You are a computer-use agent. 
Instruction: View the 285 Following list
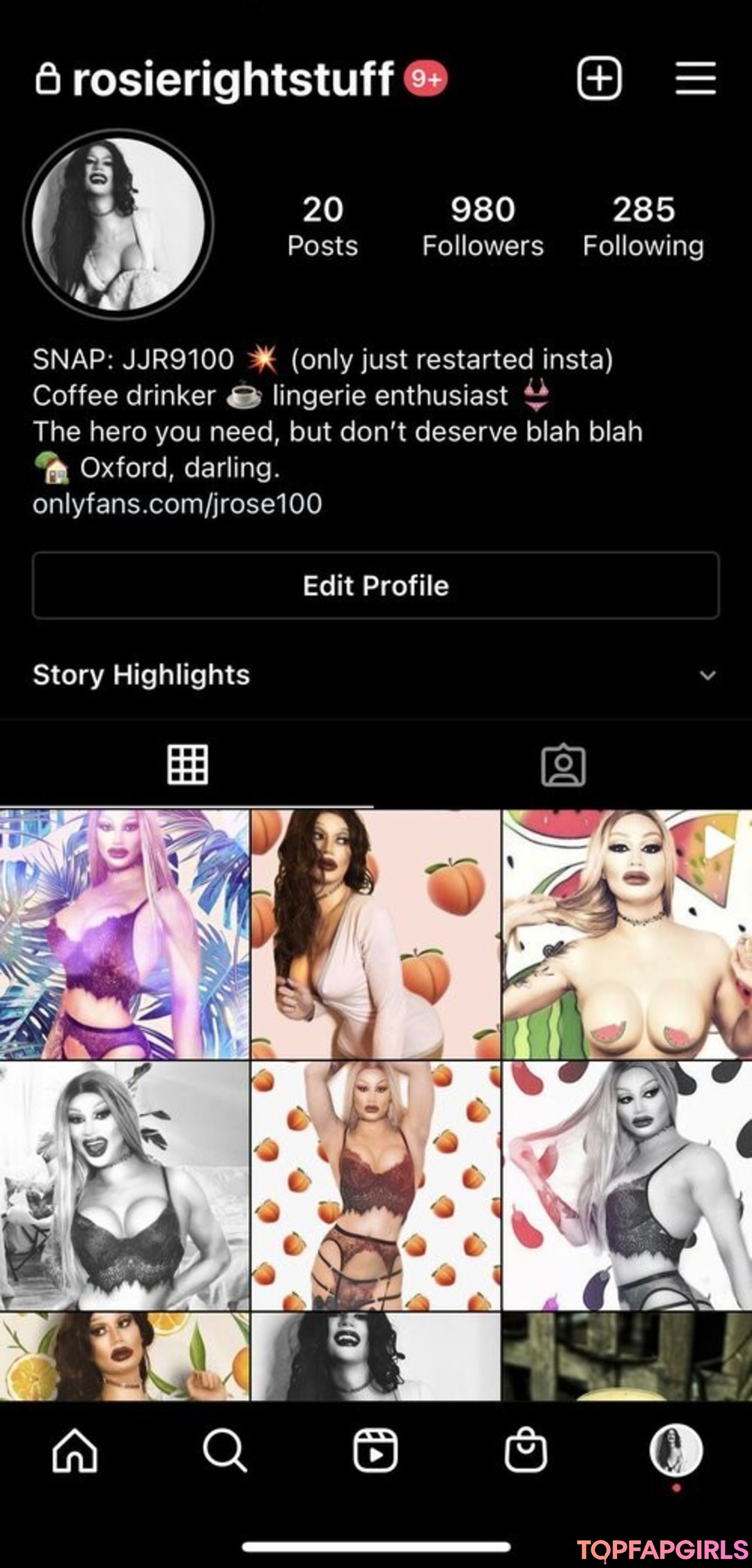(x=643, y=226)
